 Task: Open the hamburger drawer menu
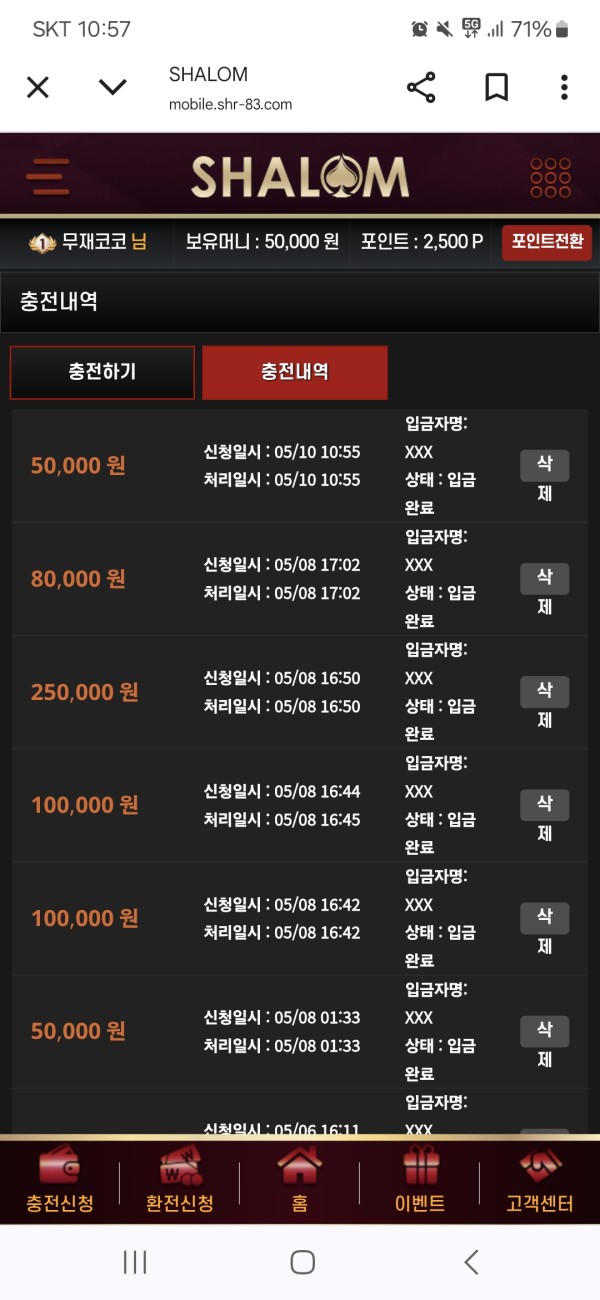coord(48,177)
